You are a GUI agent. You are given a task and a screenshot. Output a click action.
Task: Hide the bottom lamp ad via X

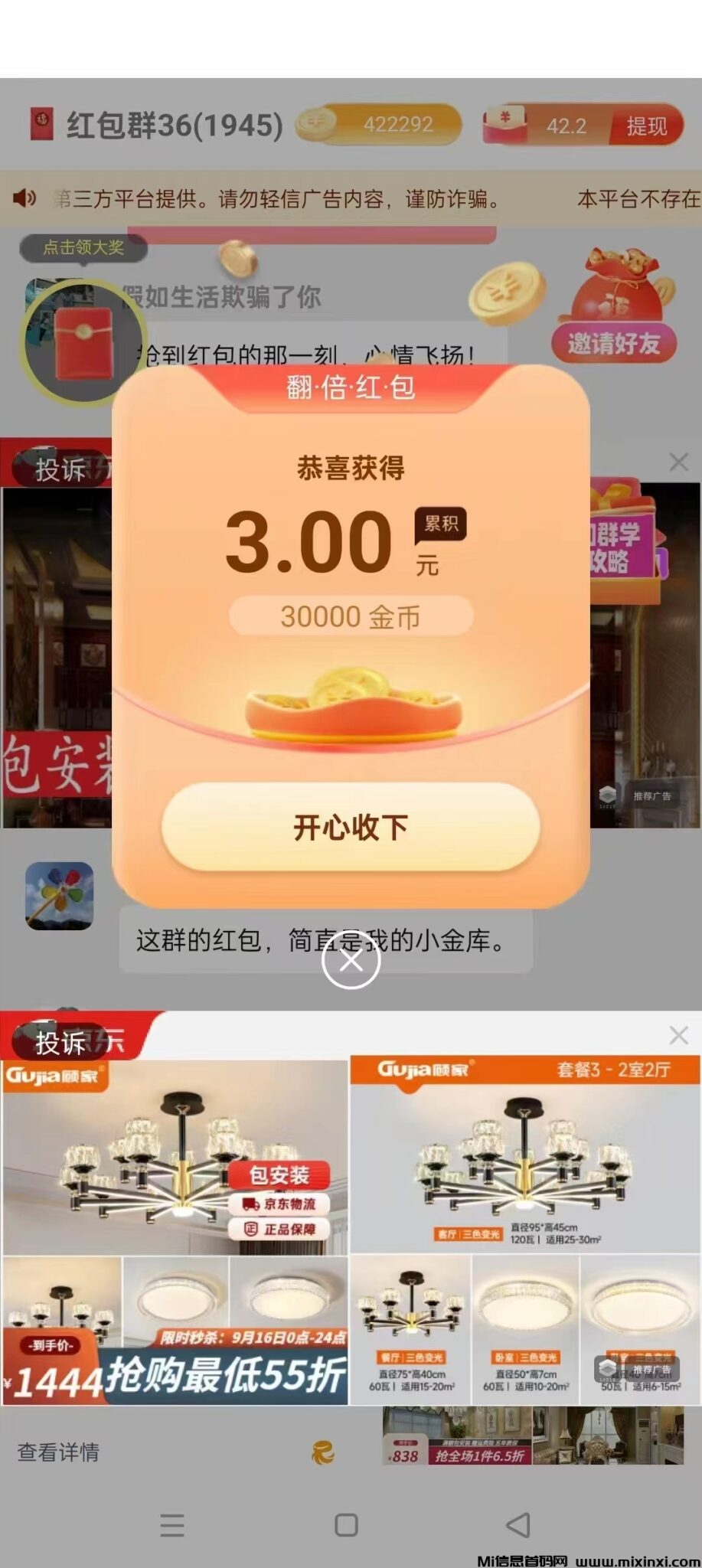(678, 1036)
